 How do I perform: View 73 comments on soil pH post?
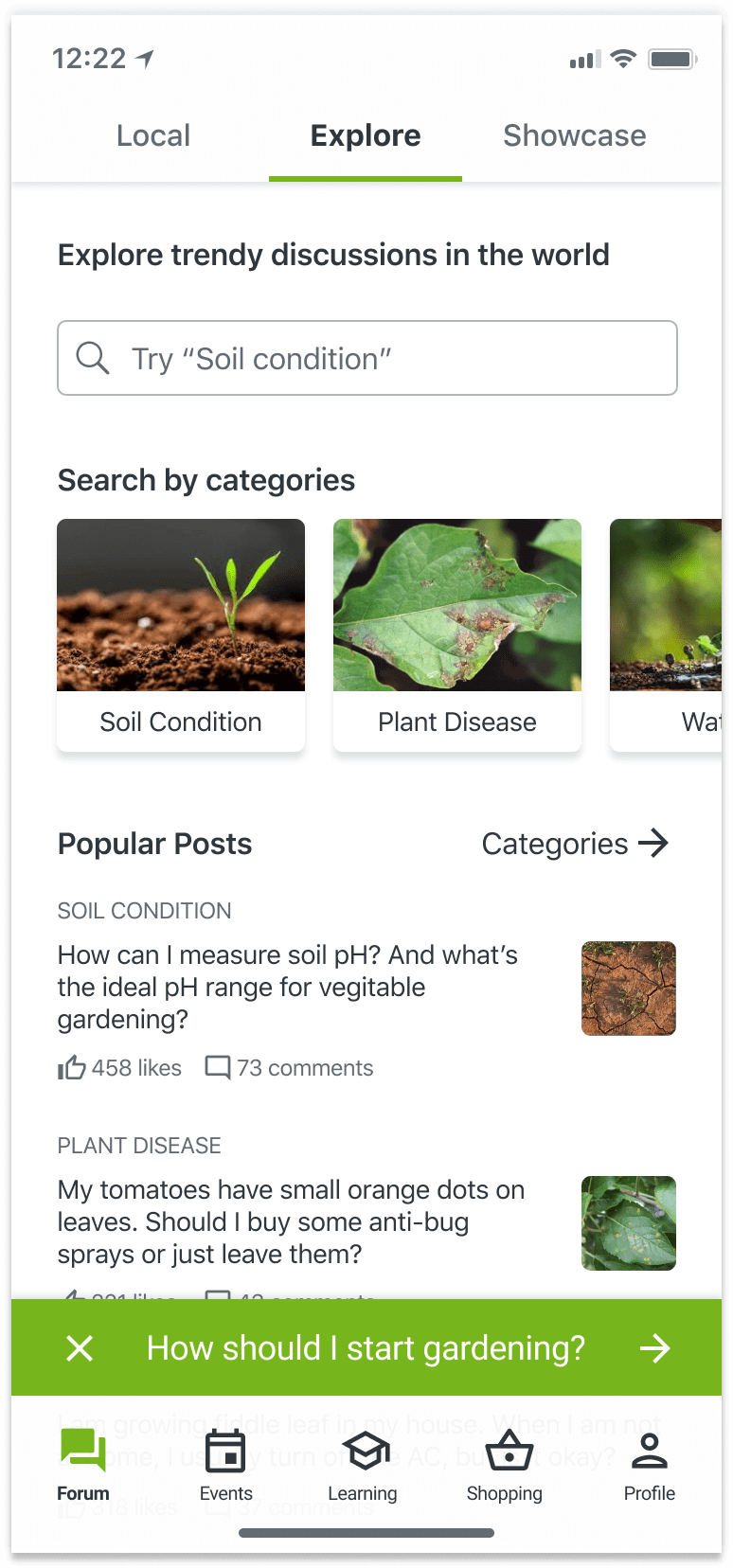[x=290, y=1068]
